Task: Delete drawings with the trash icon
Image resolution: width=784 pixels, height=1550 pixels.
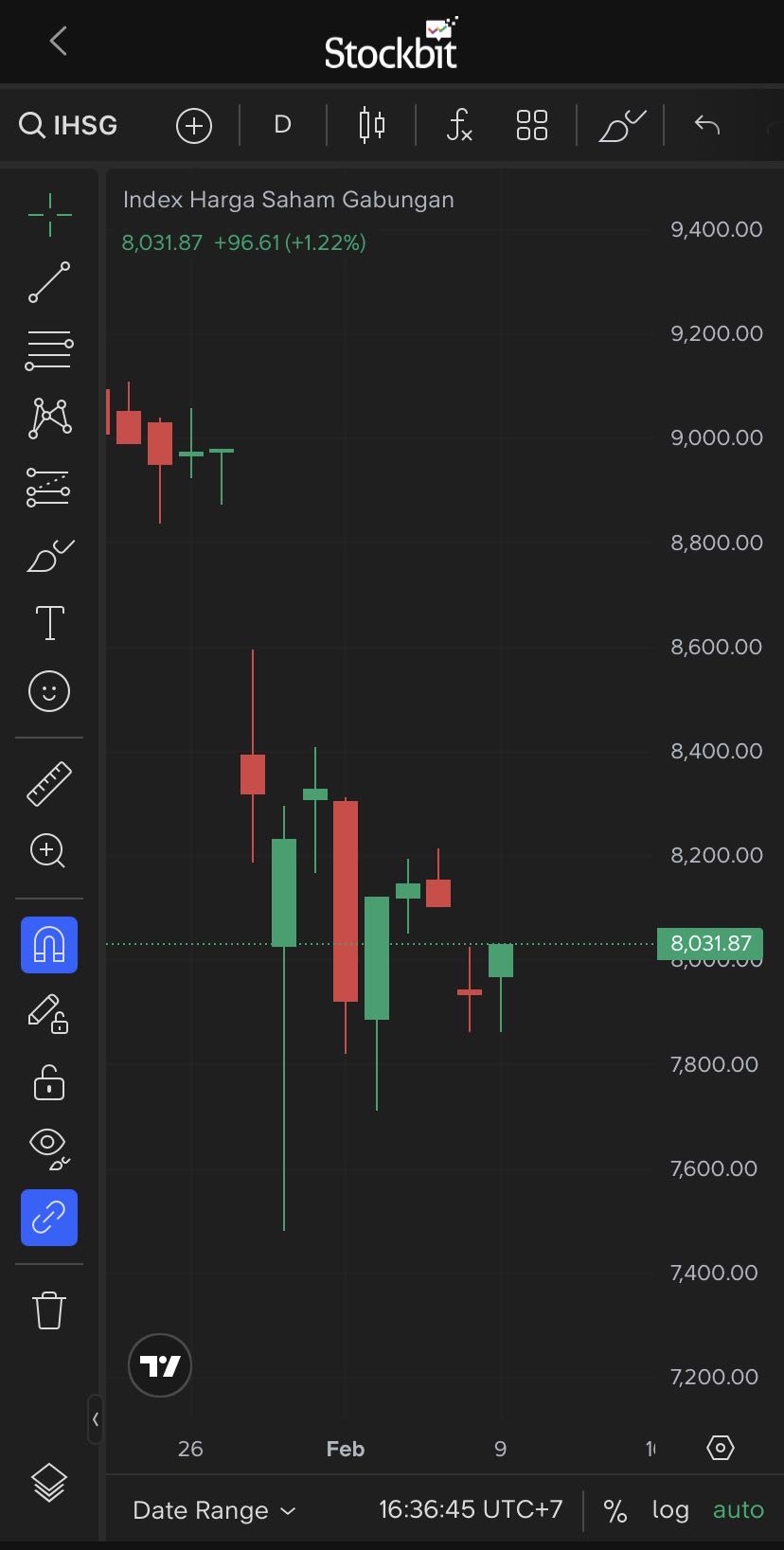Action: point(49,1310)
